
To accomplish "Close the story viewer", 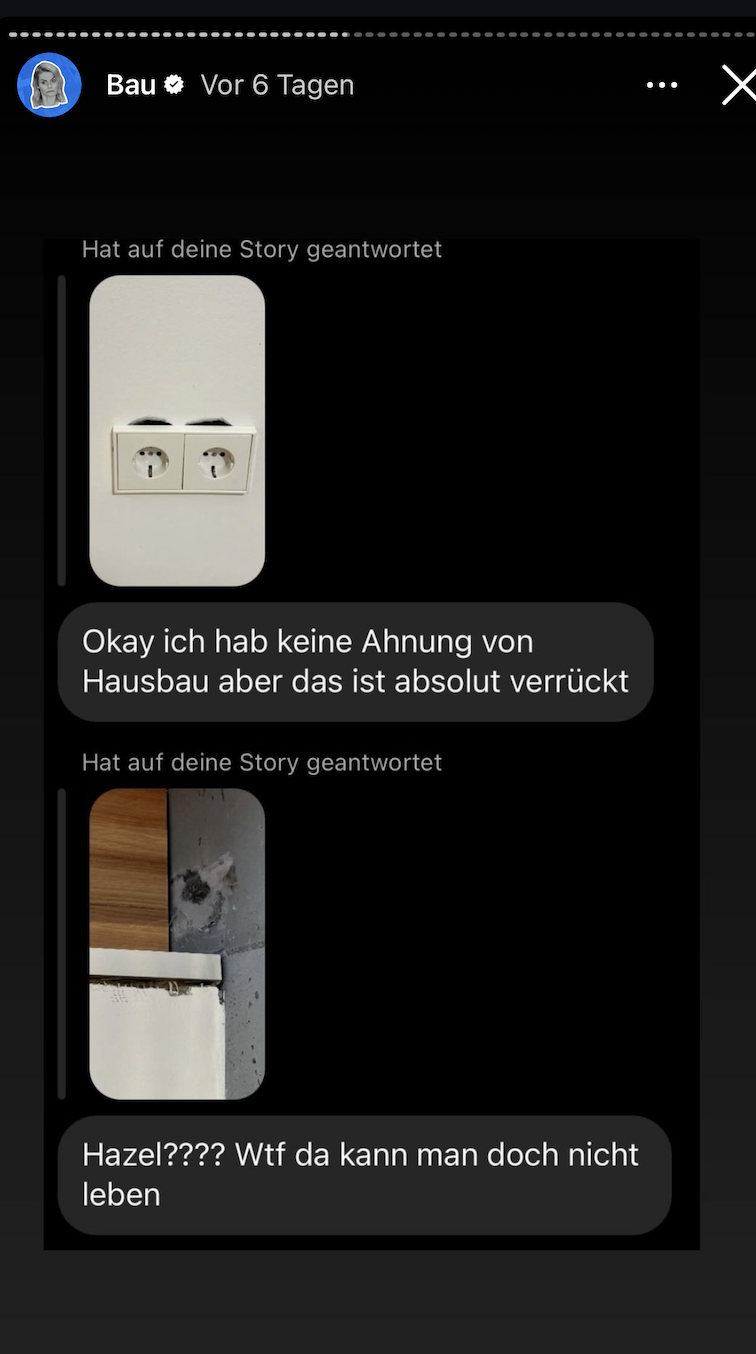I will click(738, 85).
